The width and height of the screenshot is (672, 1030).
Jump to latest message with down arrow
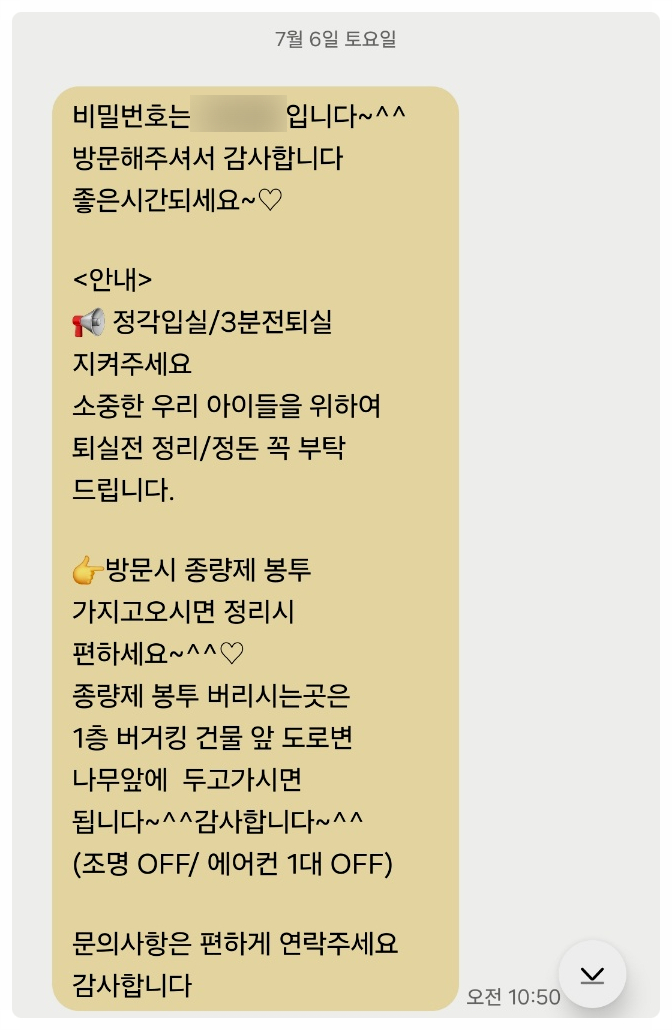(592, 974)
